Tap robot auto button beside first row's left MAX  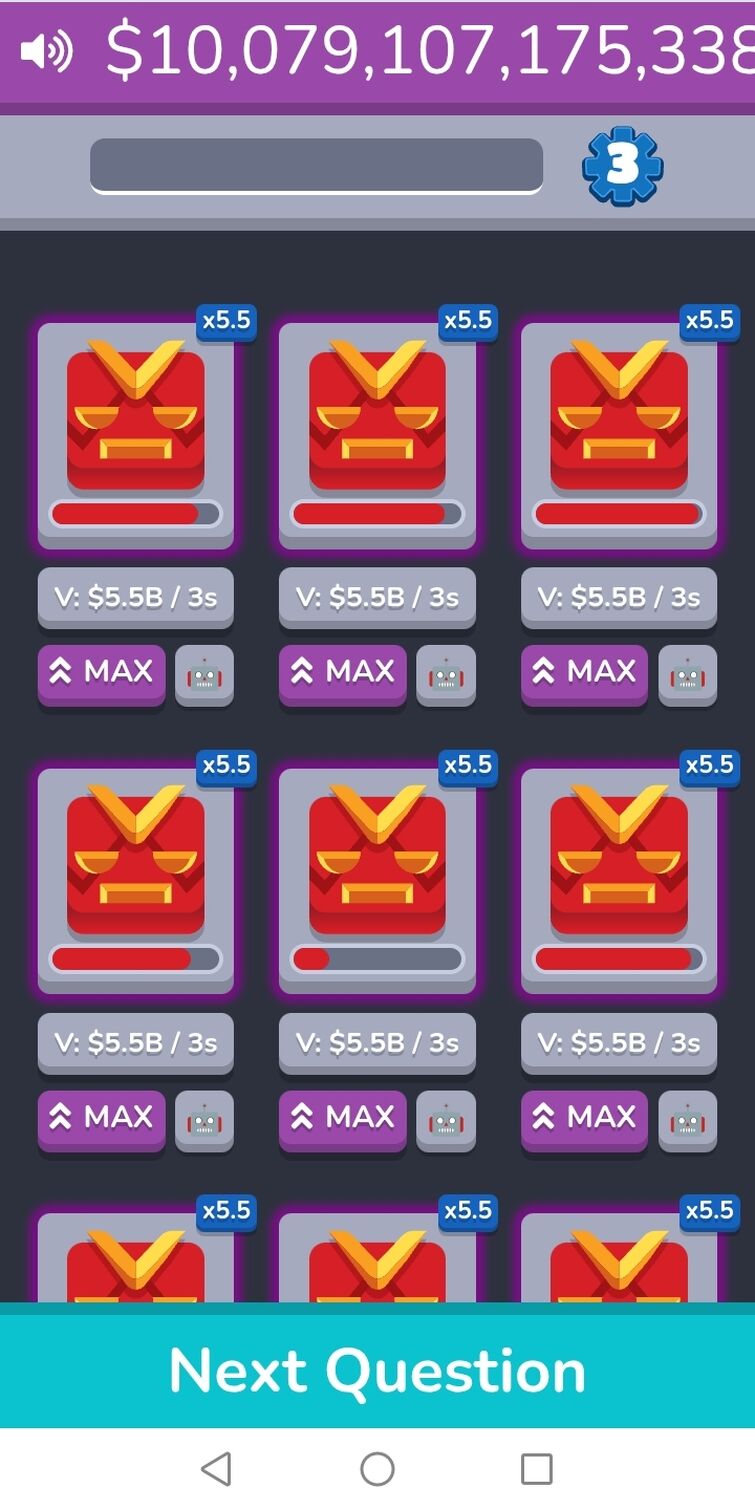click(x=204, y=676)
